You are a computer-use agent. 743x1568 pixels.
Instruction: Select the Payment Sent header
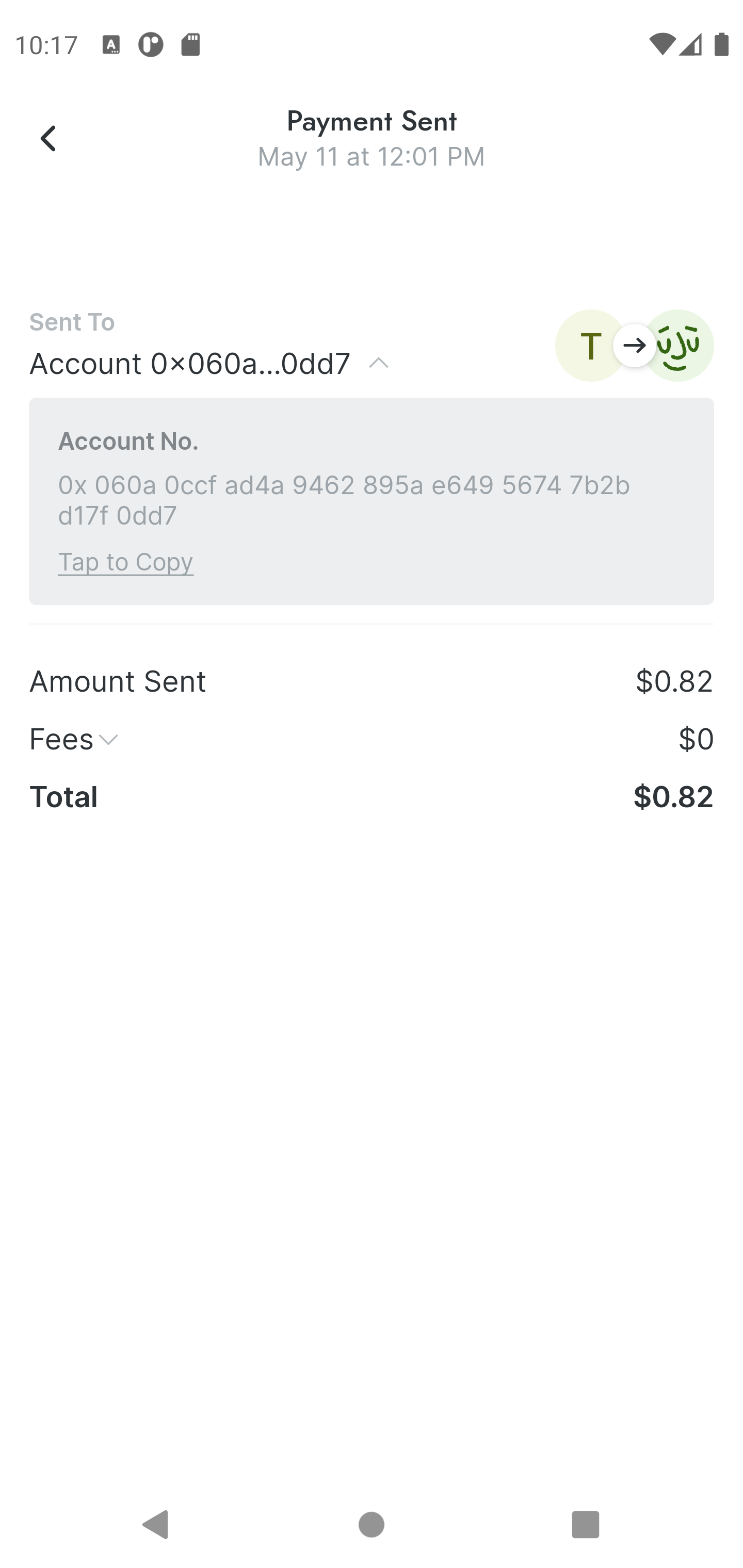(x=371, y=121)
